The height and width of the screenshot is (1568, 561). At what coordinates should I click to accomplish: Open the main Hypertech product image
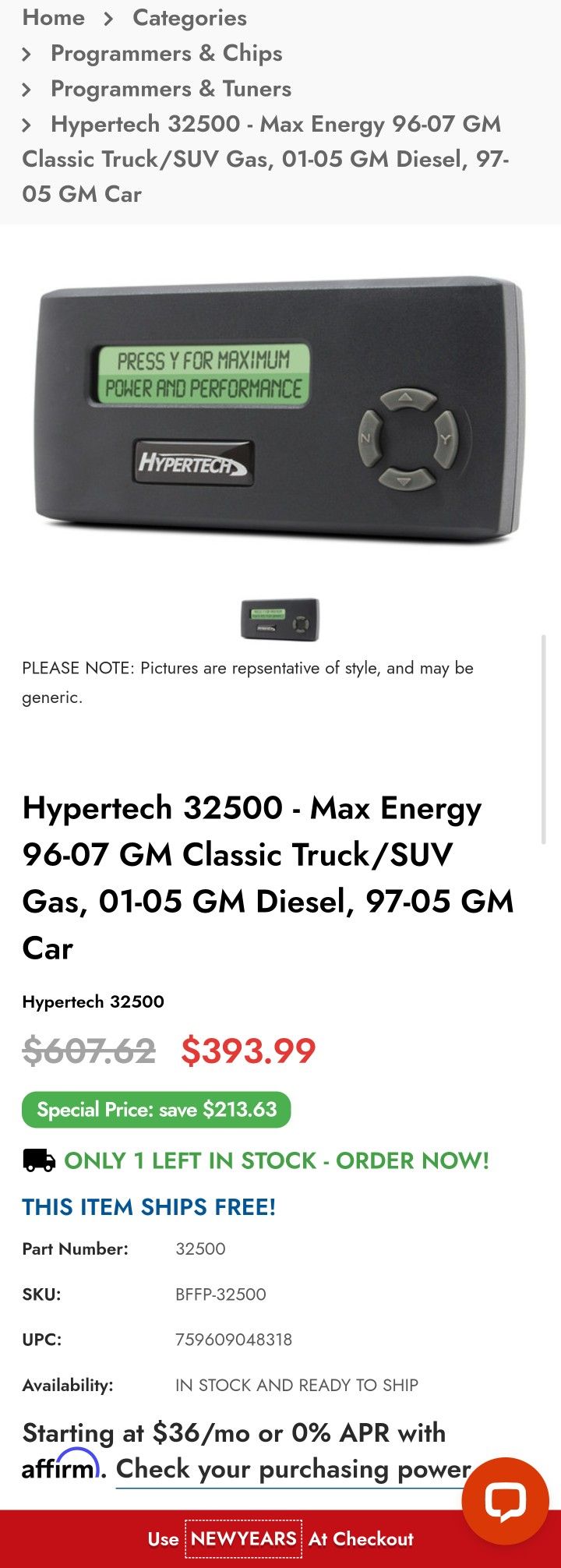[280, 409]
